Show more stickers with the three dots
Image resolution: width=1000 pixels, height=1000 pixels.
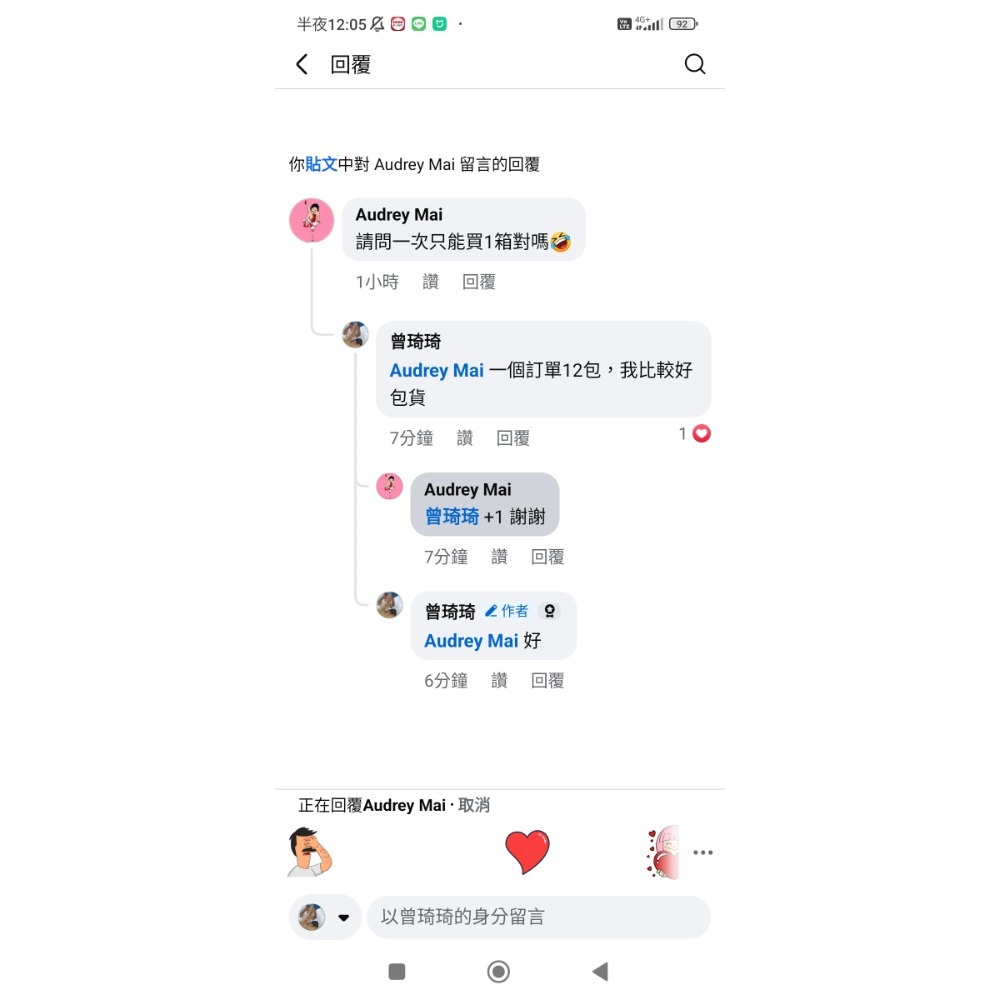pos(703,853)
